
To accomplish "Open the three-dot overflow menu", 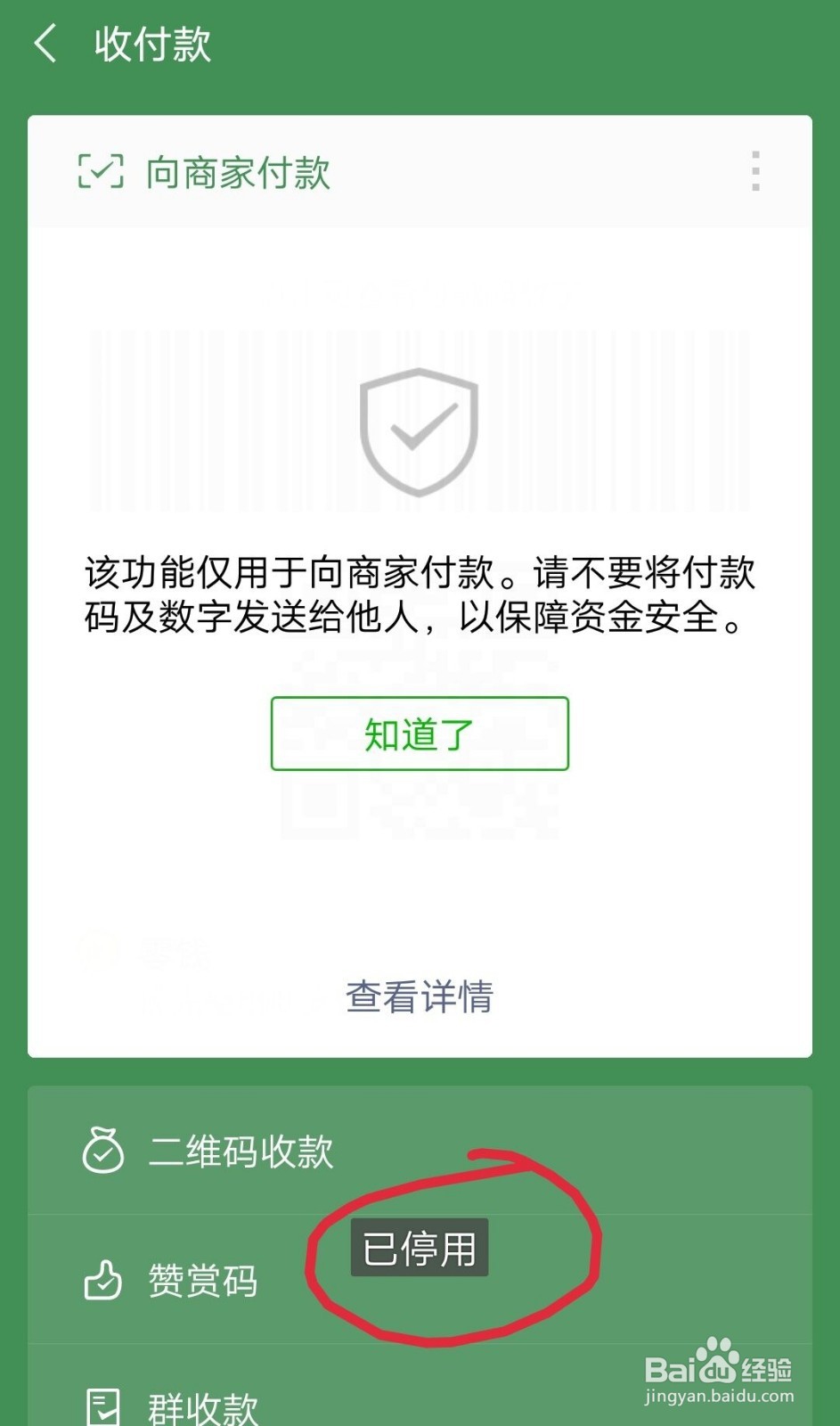I will tap(754, 172).
